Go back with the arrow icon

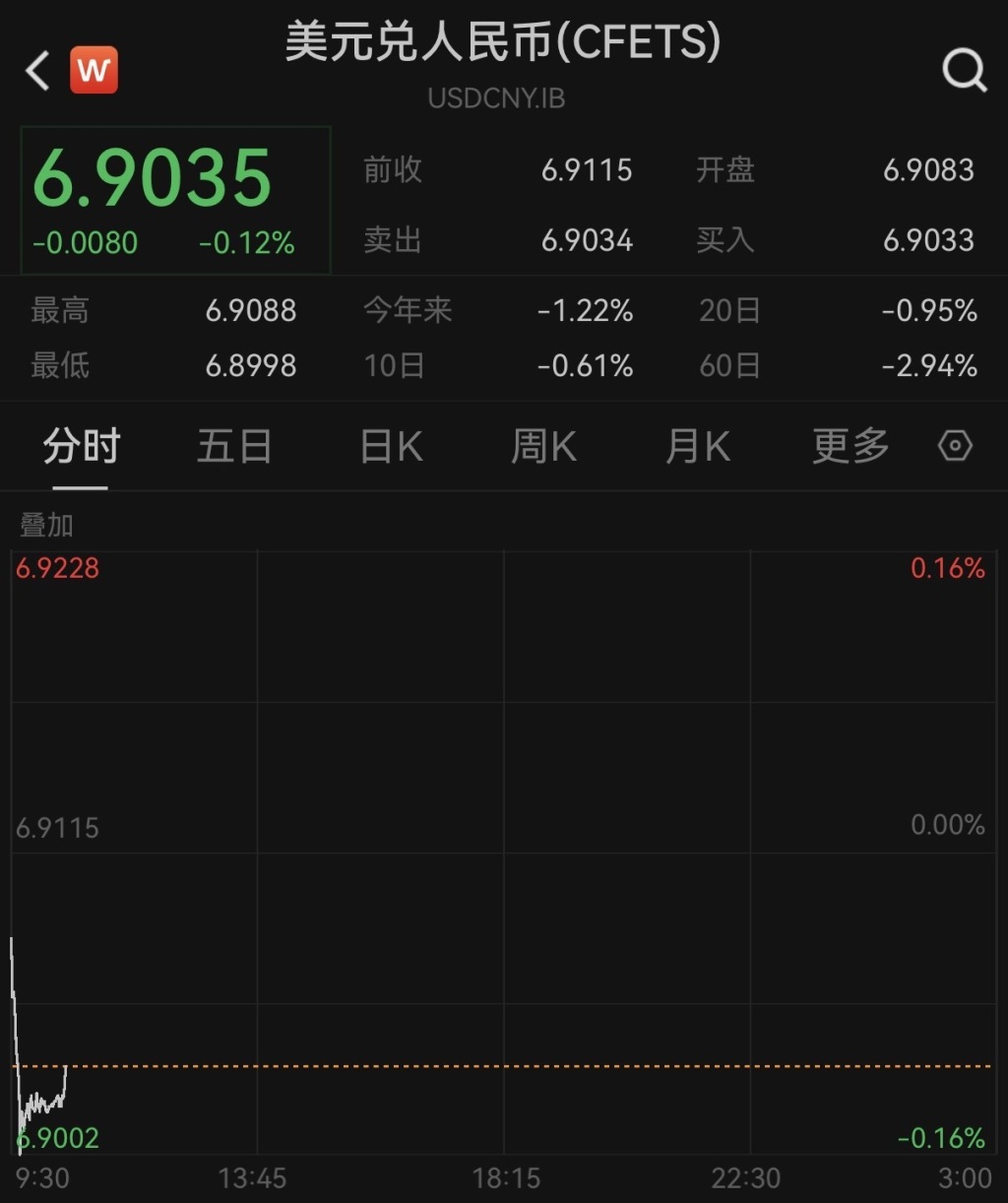click(37, 71)
